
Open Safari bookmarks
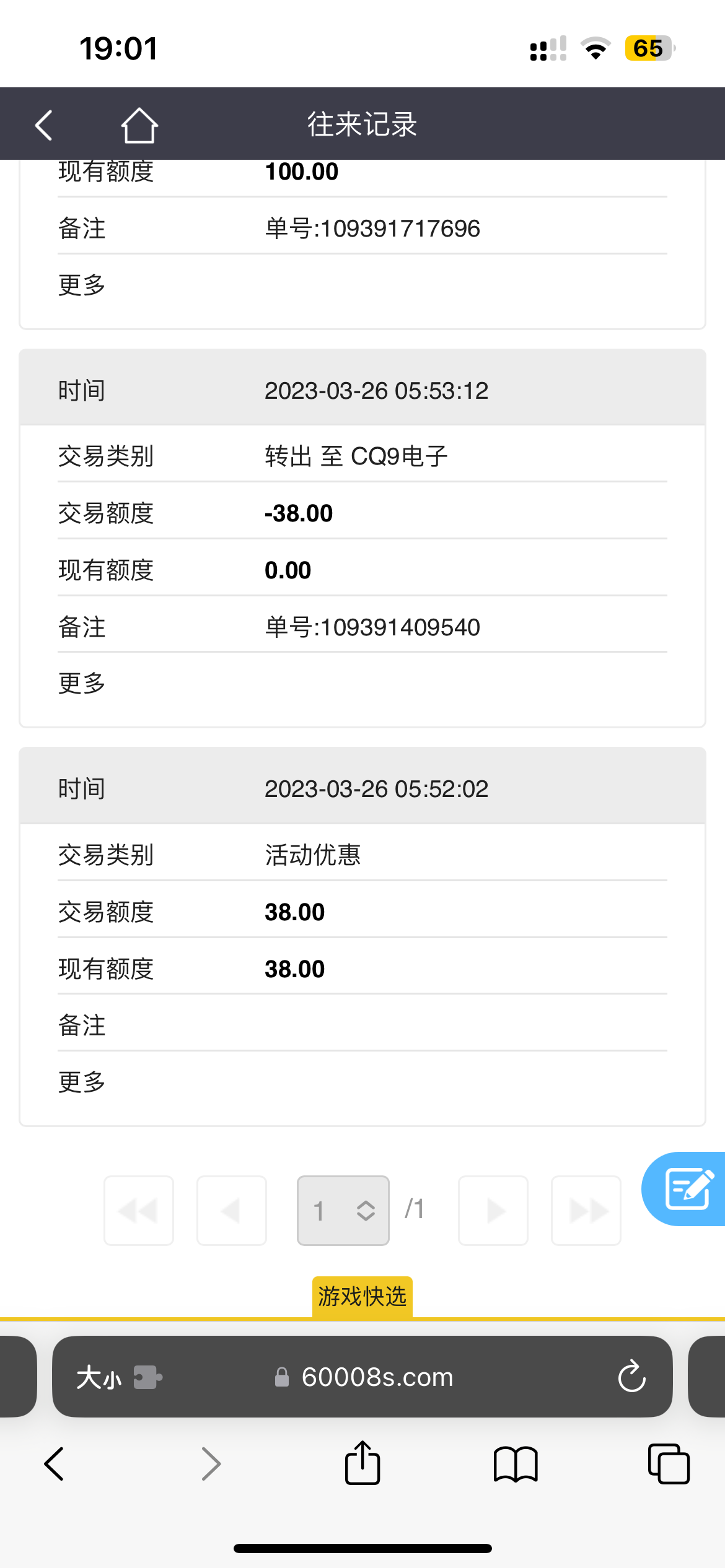[516, 1464]
